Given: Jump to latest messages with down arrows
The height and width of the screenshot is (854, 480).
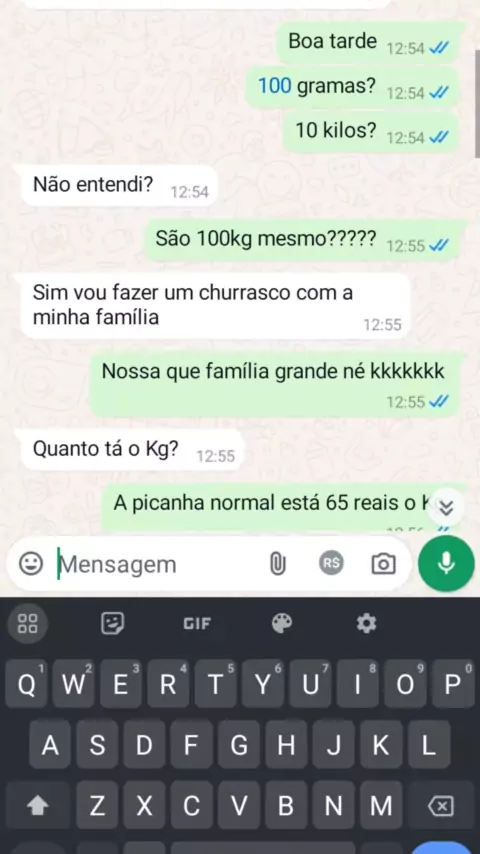Looking at the screenshot, I should pos(446,508).
